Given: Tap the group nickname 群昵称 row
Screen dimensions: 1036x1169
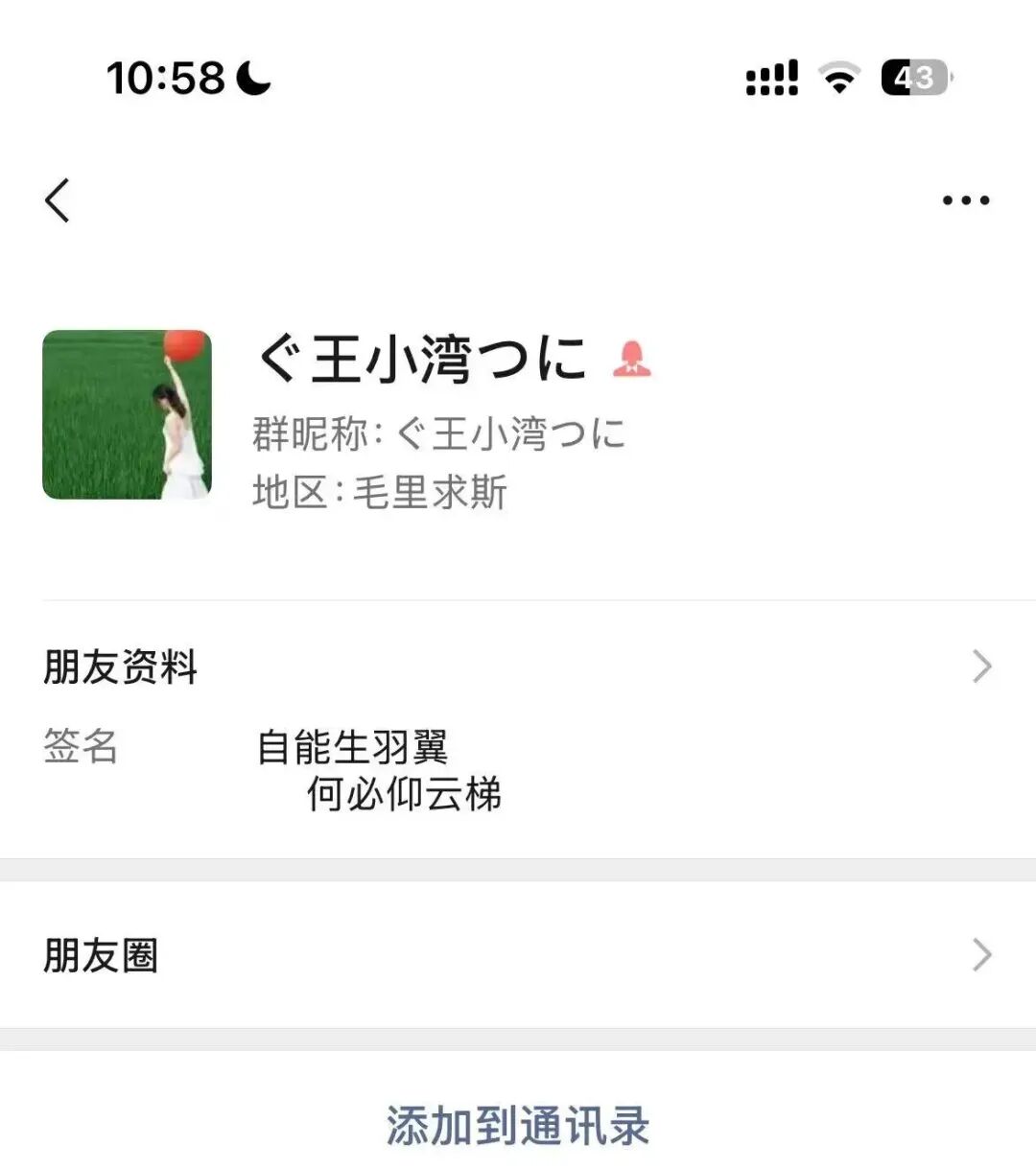Looking at the screenshot, I should pos(436,433).
